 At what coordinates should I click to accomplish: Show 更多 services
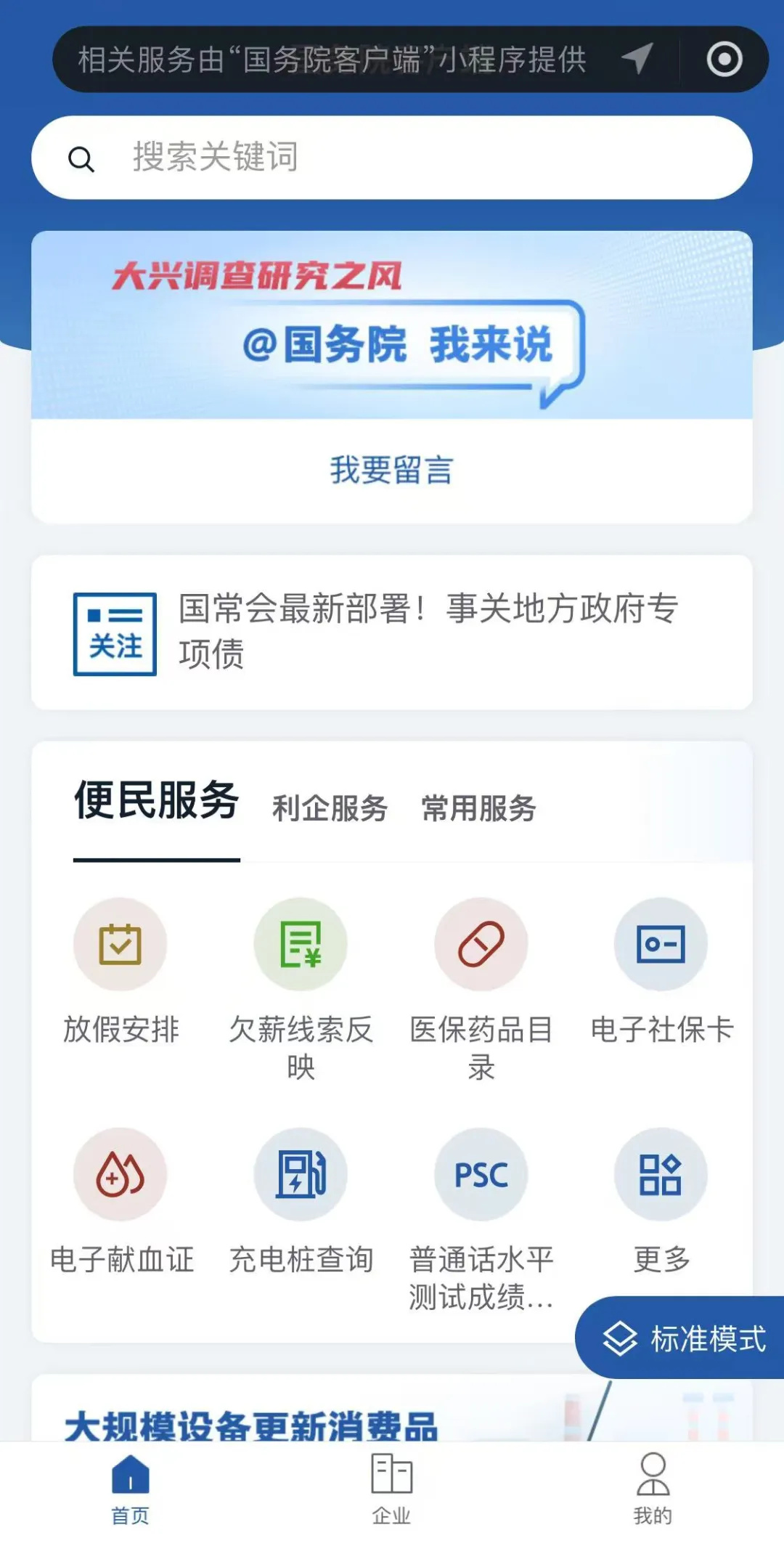661,1174
